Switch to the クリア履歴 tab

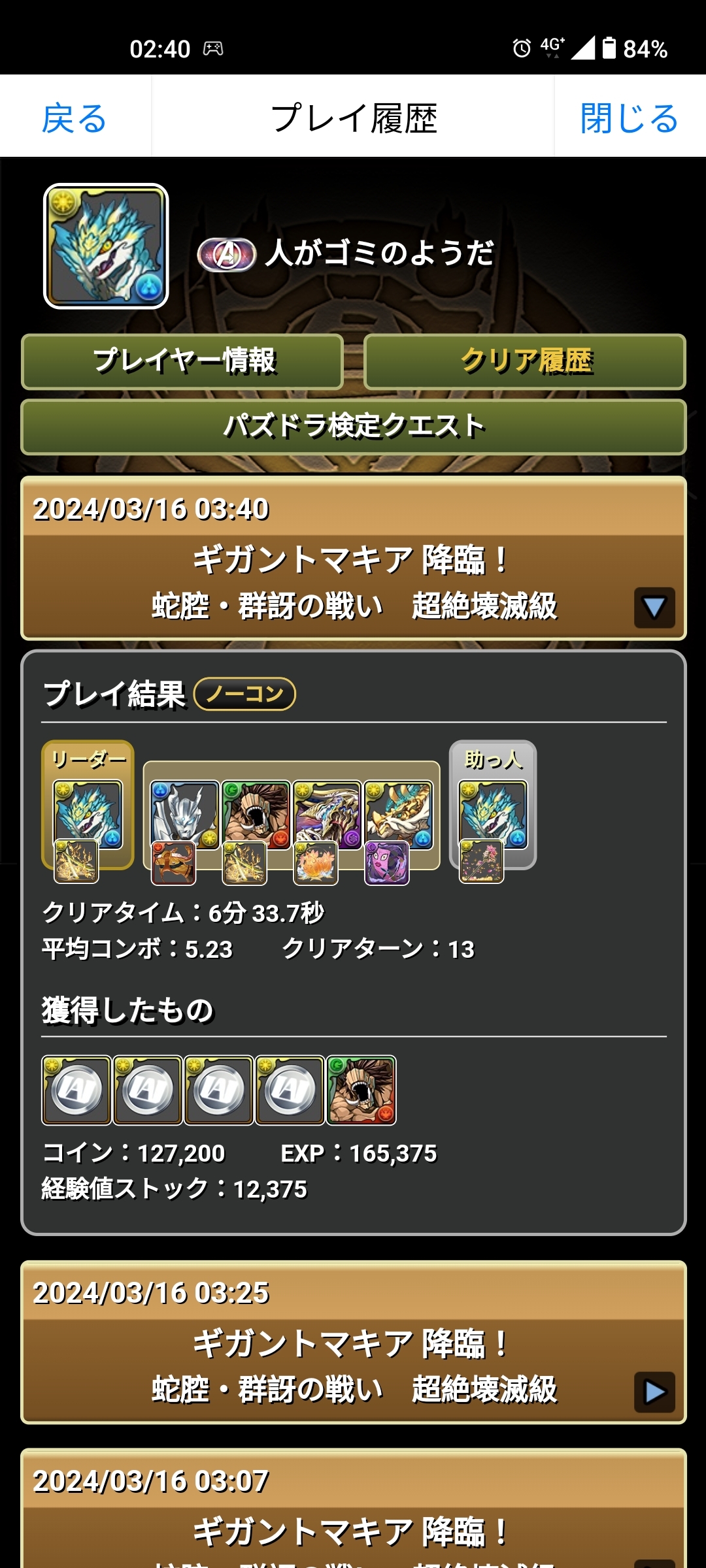click(525, 361)
